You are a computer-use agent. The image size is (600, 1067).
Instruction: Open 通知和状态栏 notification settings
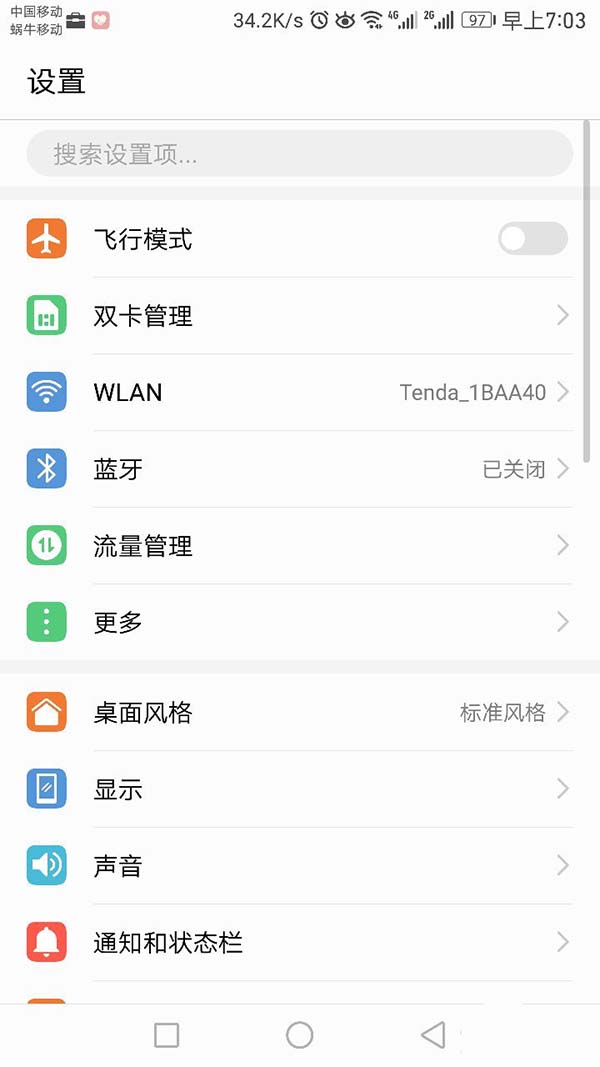[300, 942]
